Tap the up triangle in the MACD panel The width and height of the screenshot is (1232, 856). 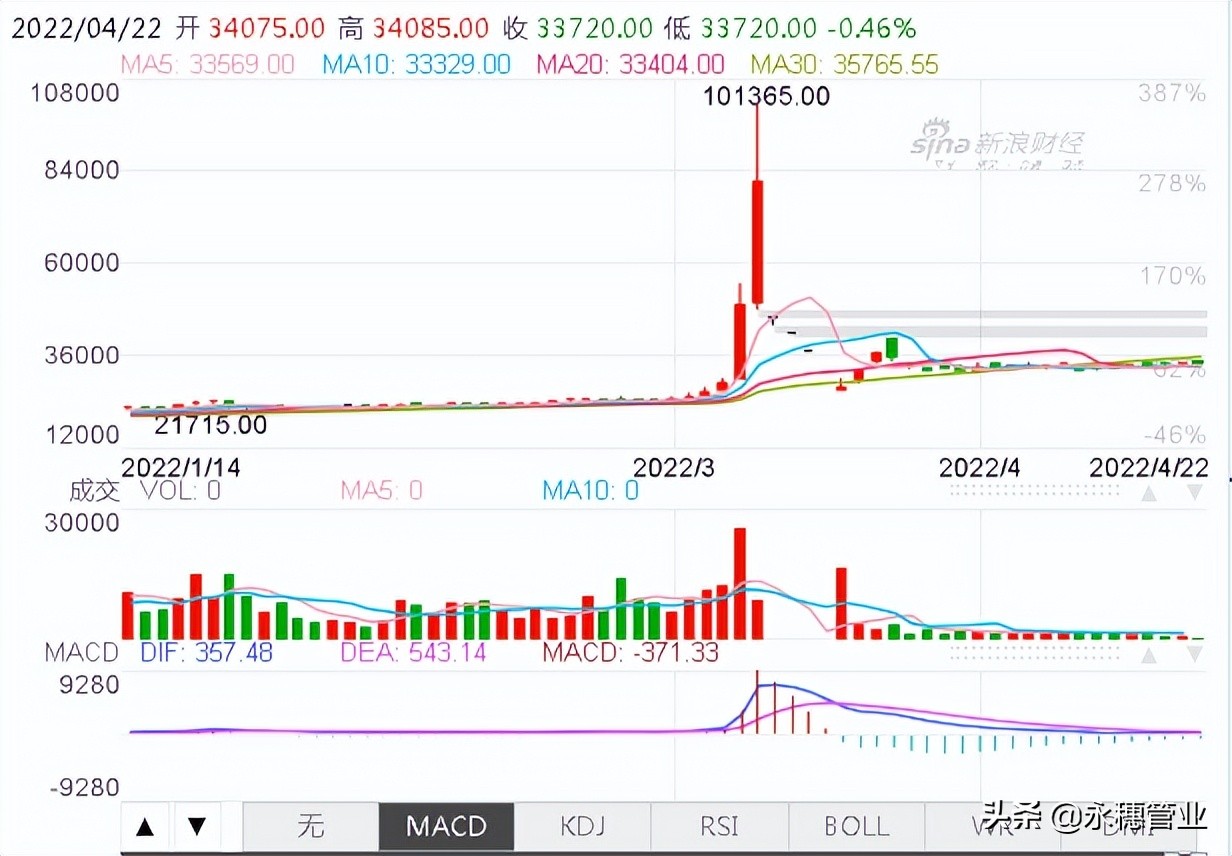tap(1150, 656)
